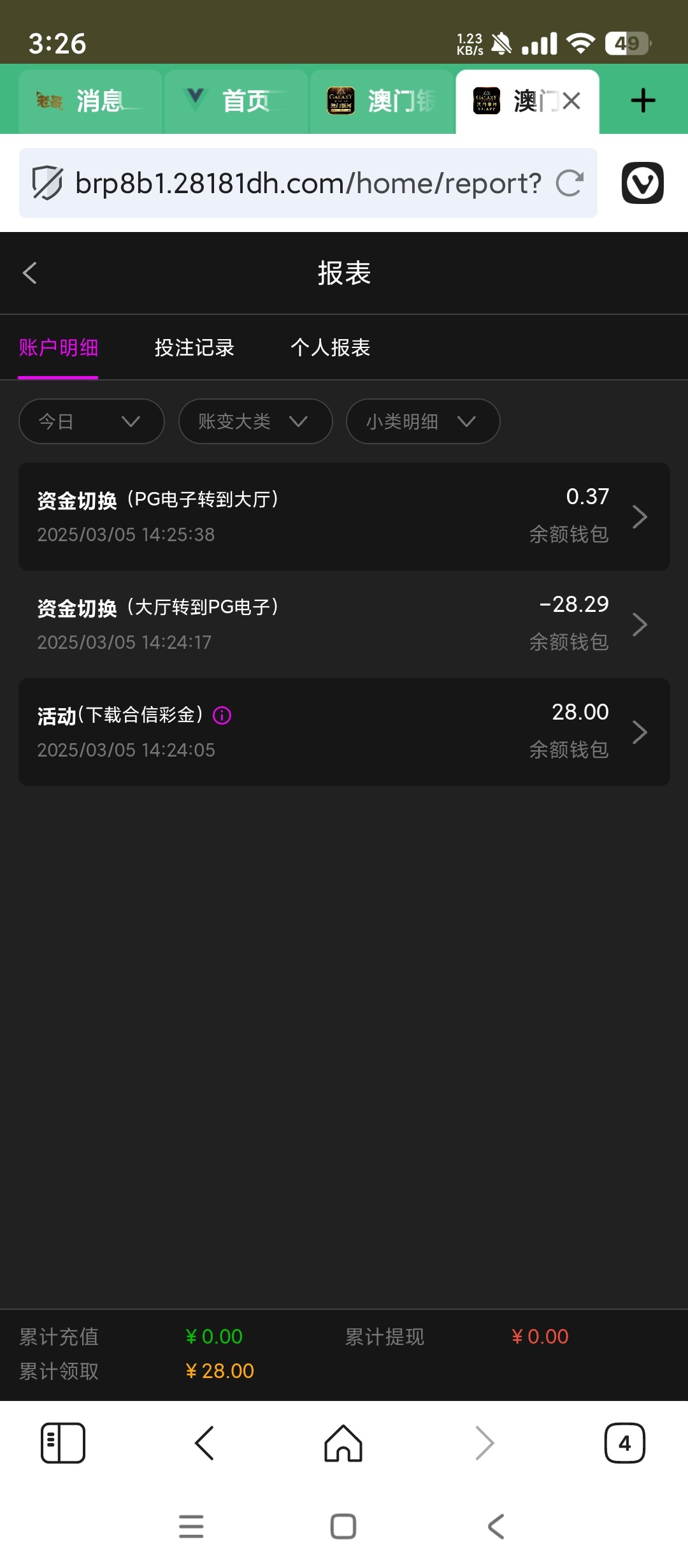Reload the page

coord(569,183)
